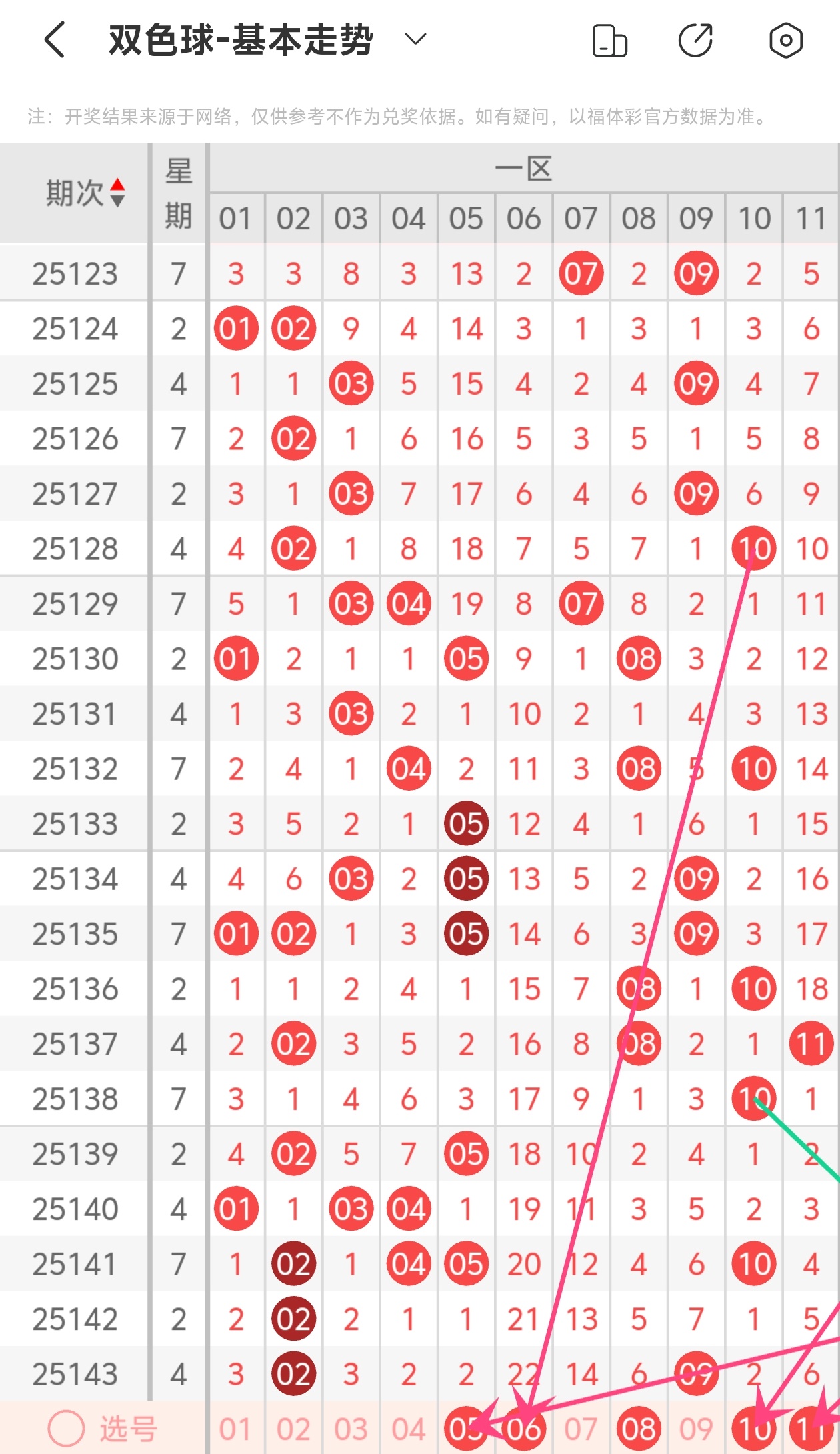
Task: Expand the 双色球-基本走势 dropdown
Action: click(x=415, y=40)
